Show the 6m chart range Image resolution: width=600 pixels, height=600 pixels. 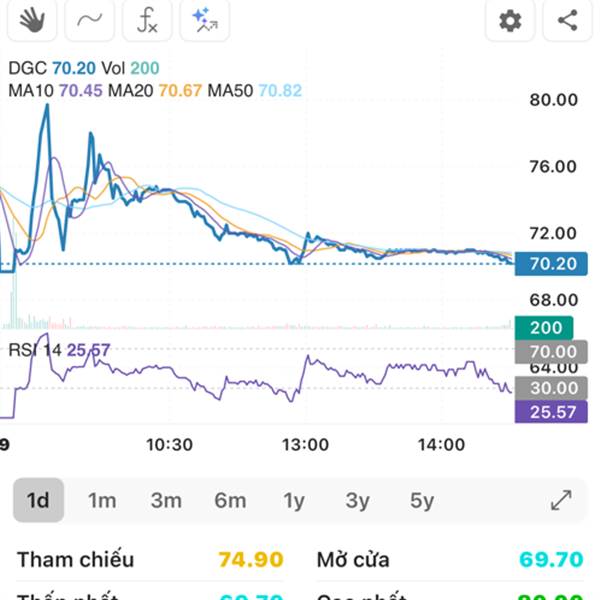click(230, 500)
